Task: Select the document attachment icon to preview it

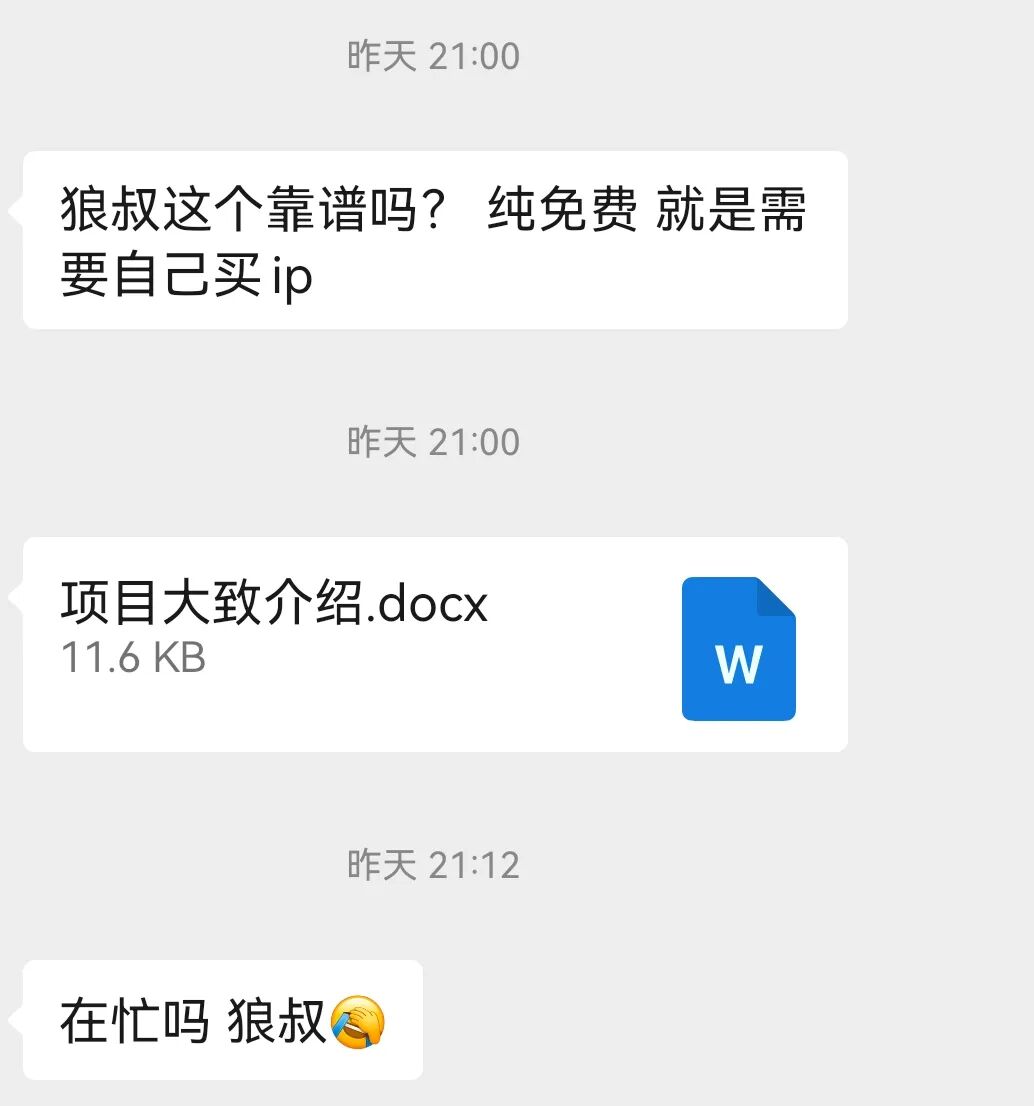Action: [738, 648]
